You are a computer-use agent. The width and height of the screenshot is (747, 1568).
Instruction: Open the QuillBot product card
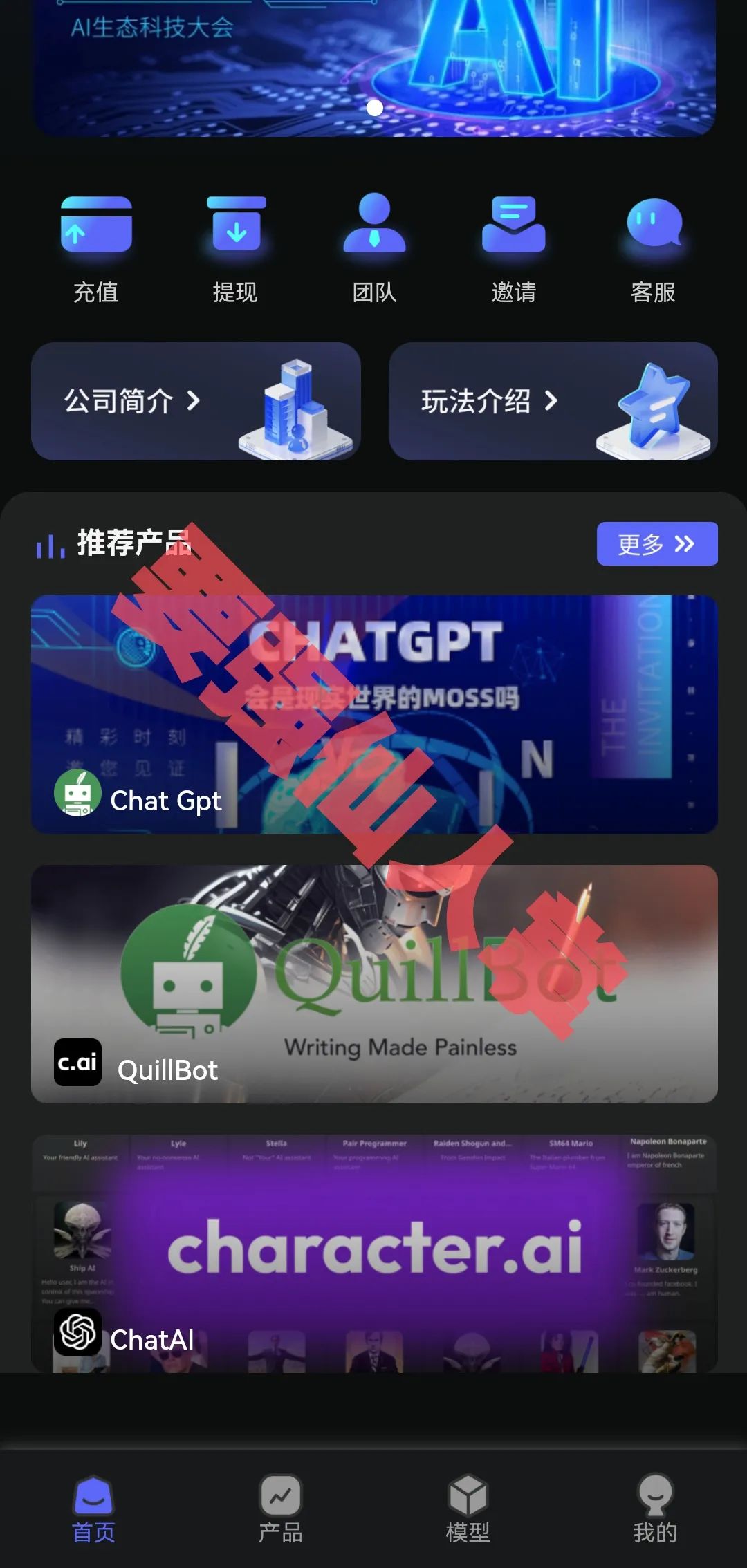point(374,983)
